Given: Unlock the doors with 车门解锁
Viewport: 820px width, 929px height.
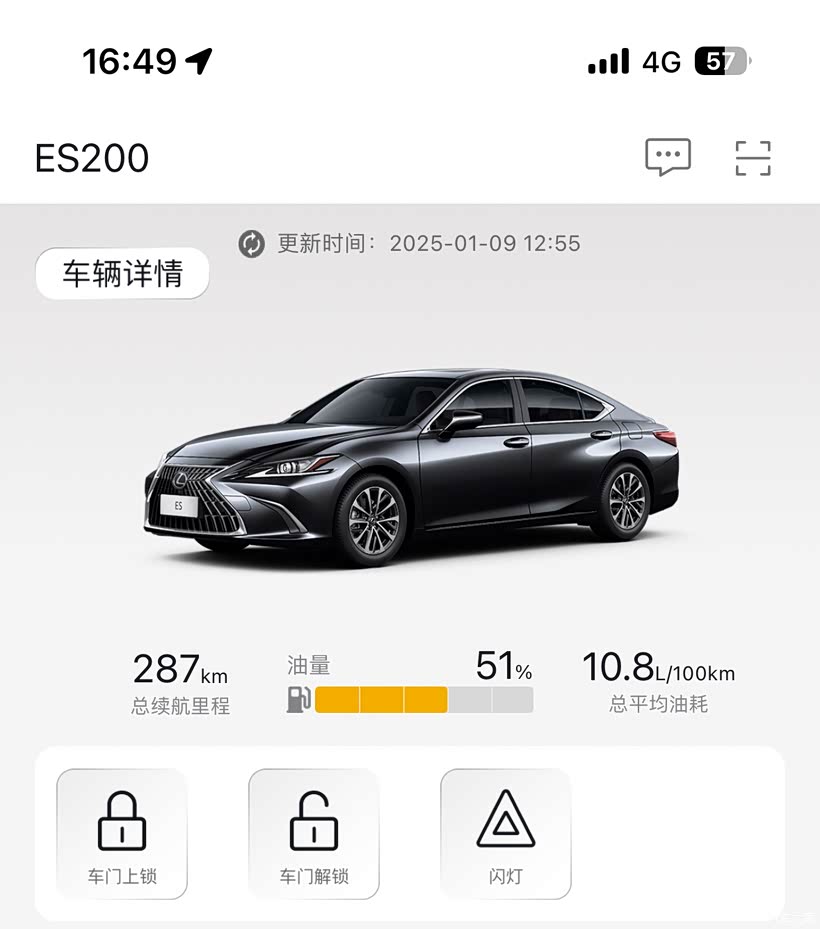Looking at the screenshot, I should click(314, 833).
